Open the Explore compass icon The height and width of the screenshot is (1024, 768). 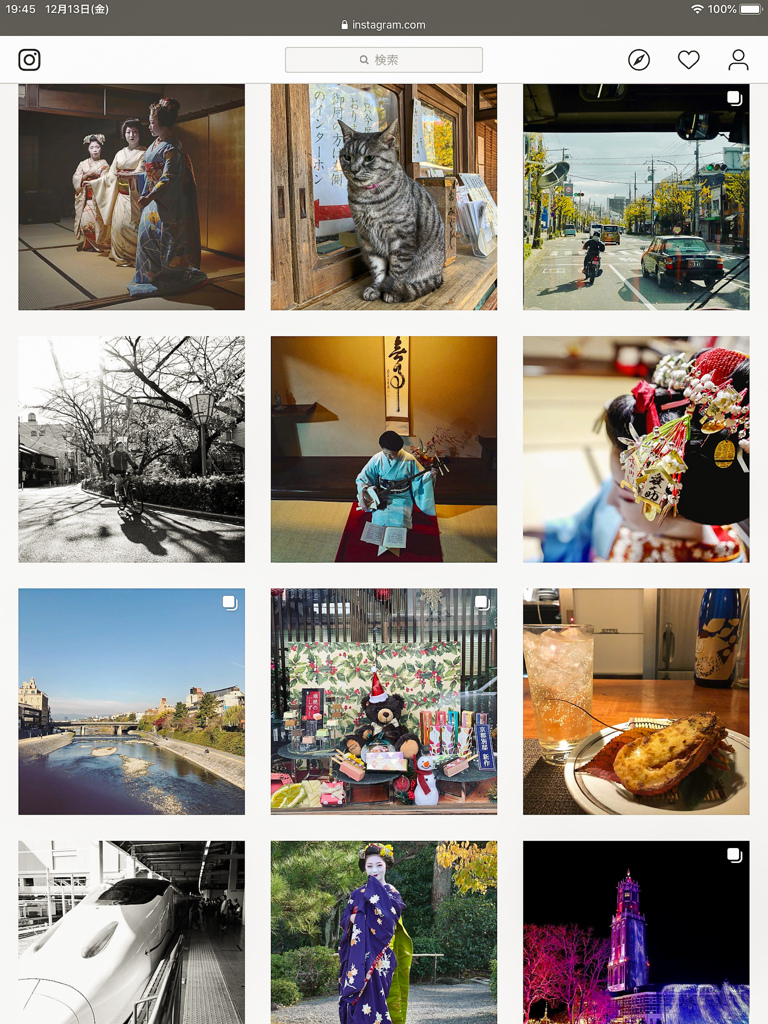click(639, 60)
